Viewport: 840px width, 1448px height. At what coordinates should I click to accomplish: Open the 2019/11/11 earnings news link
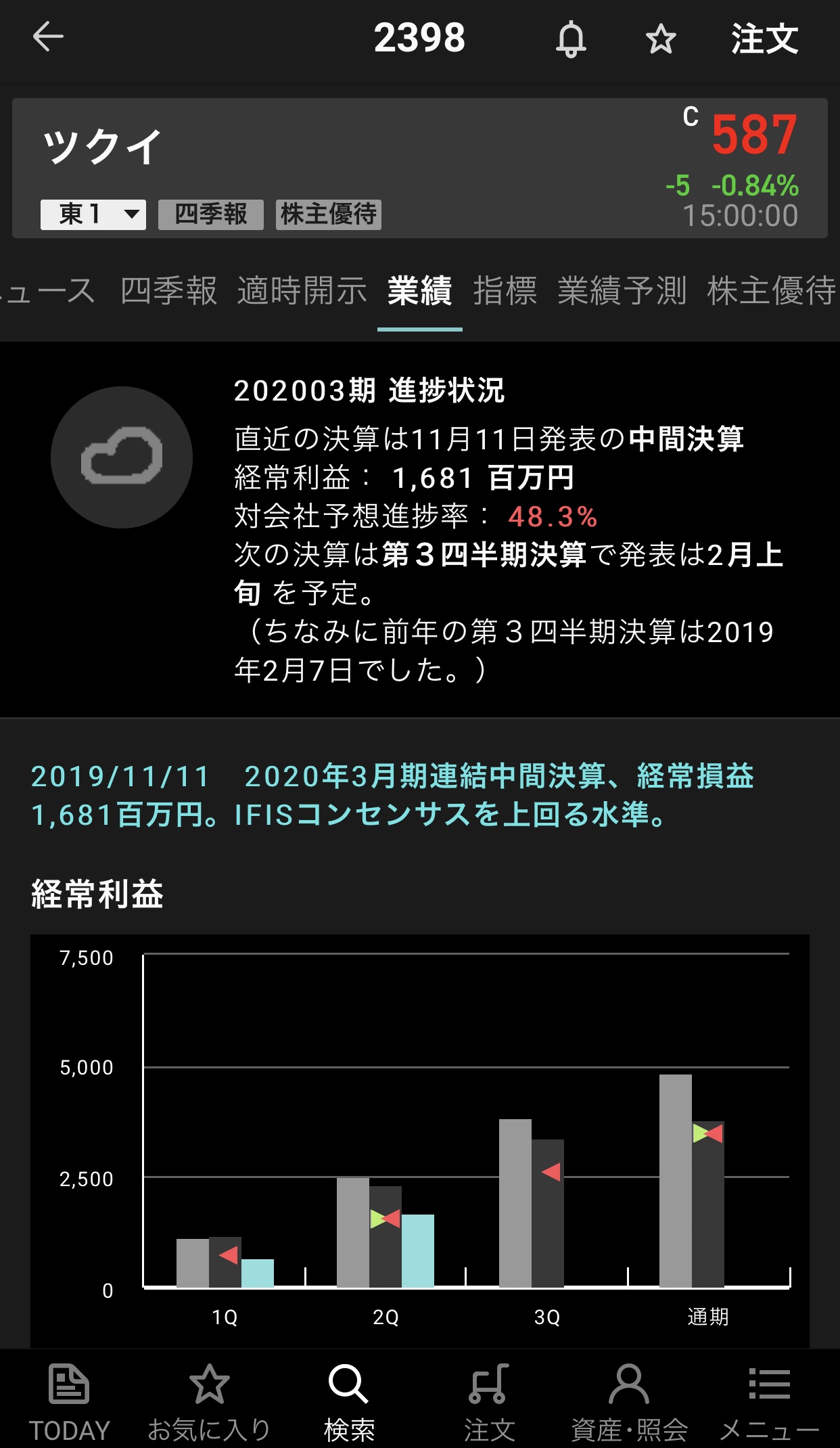pos(392,795)
